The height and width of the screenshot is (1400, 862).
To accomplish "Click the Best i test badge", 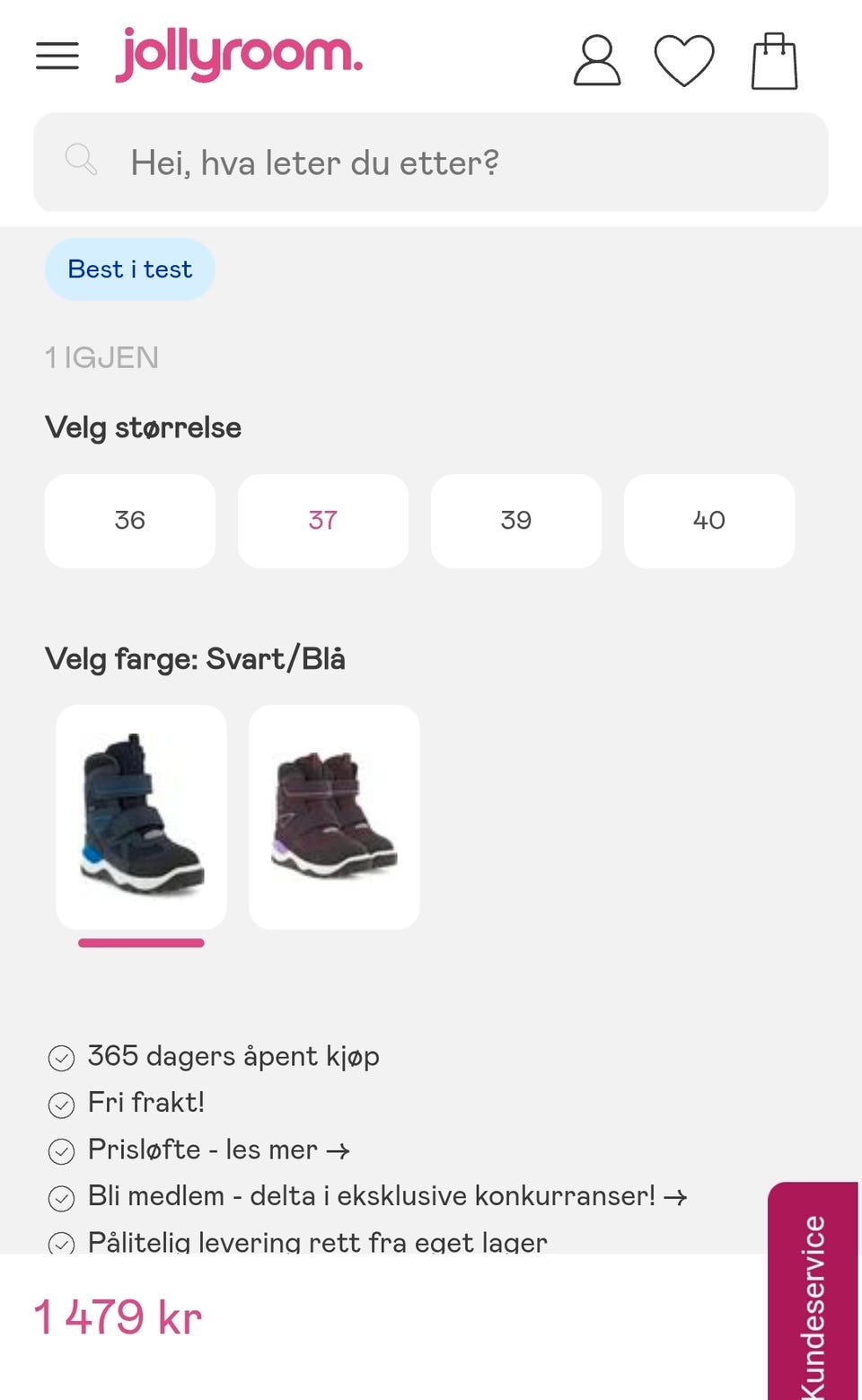I will coord(129,269).
